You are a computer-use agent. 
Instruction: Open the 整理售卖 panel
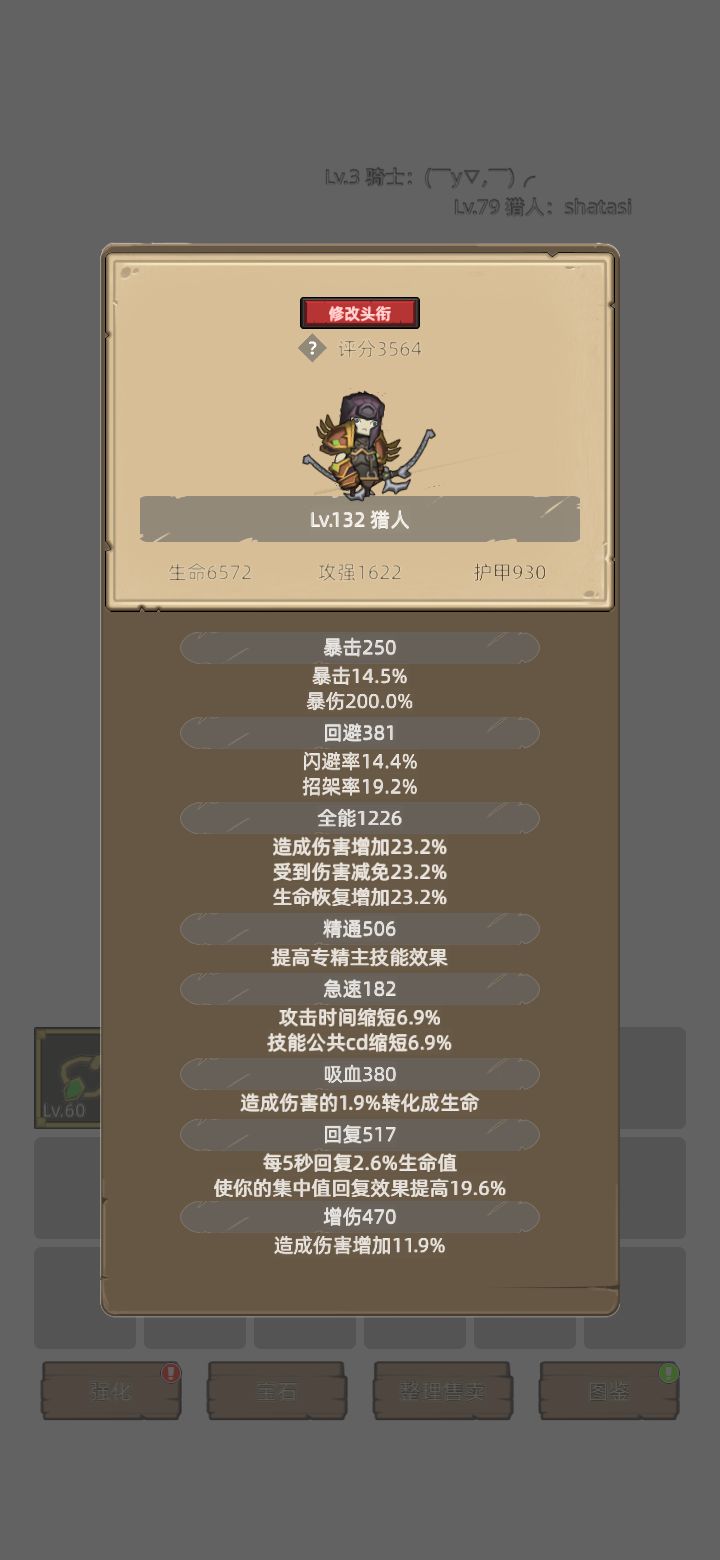443,1391
